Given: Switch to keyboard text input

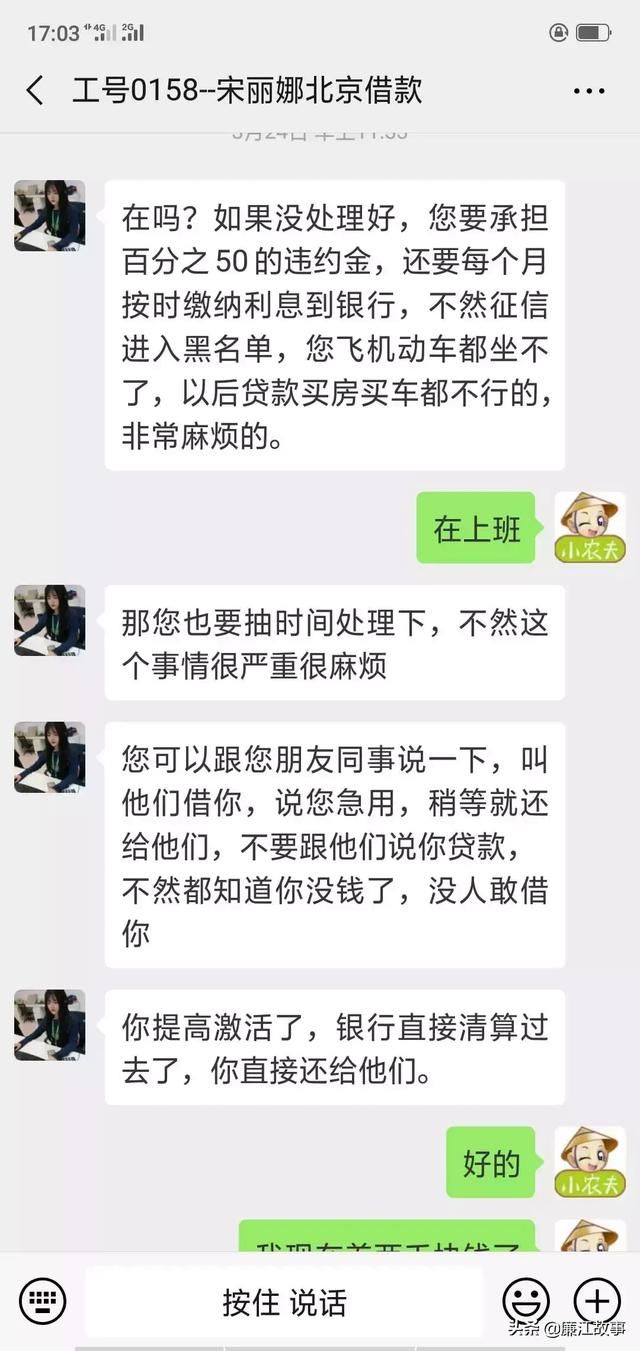Looking at the screenshot, I should (x=43, y=1301).
